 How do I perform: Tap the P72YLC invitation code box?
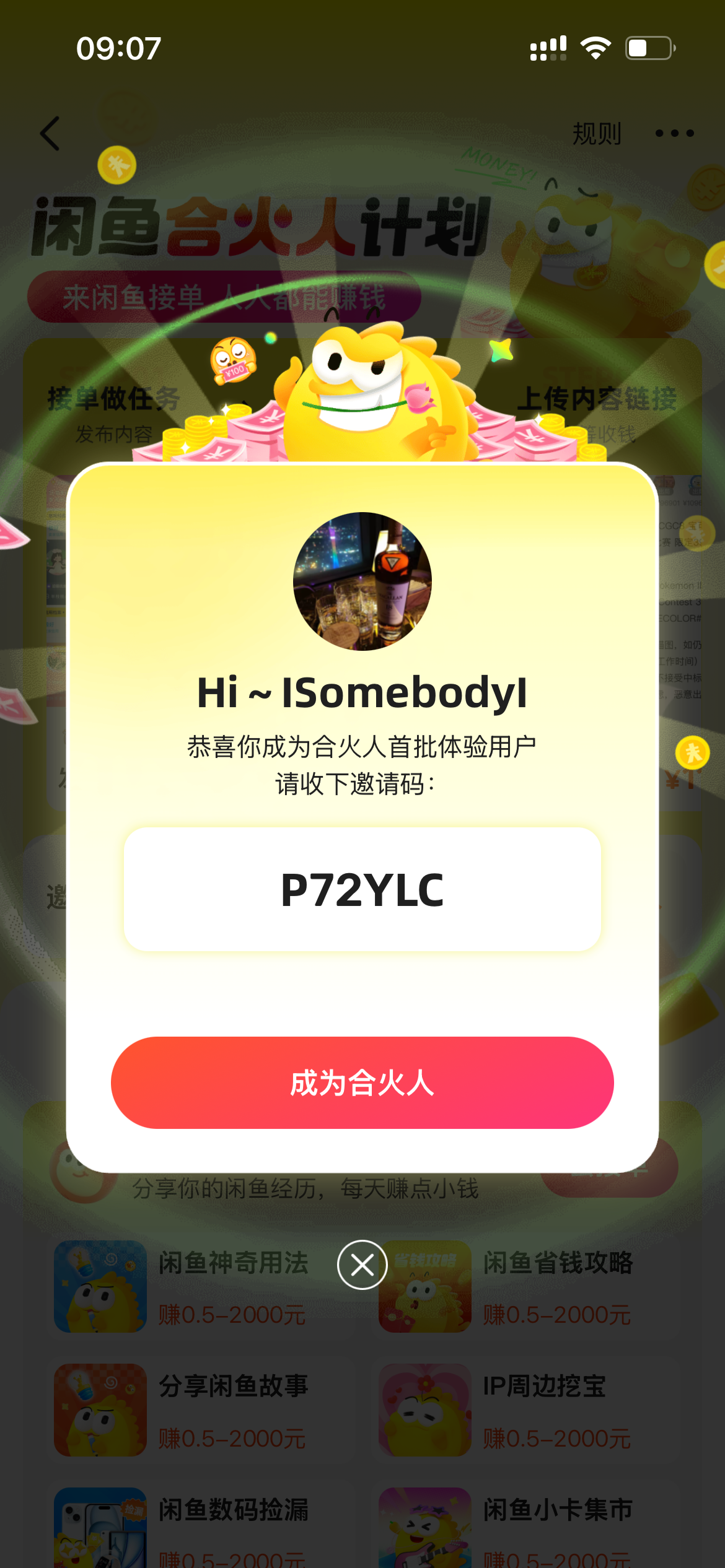pyautogui.click(x=362, y=889)
